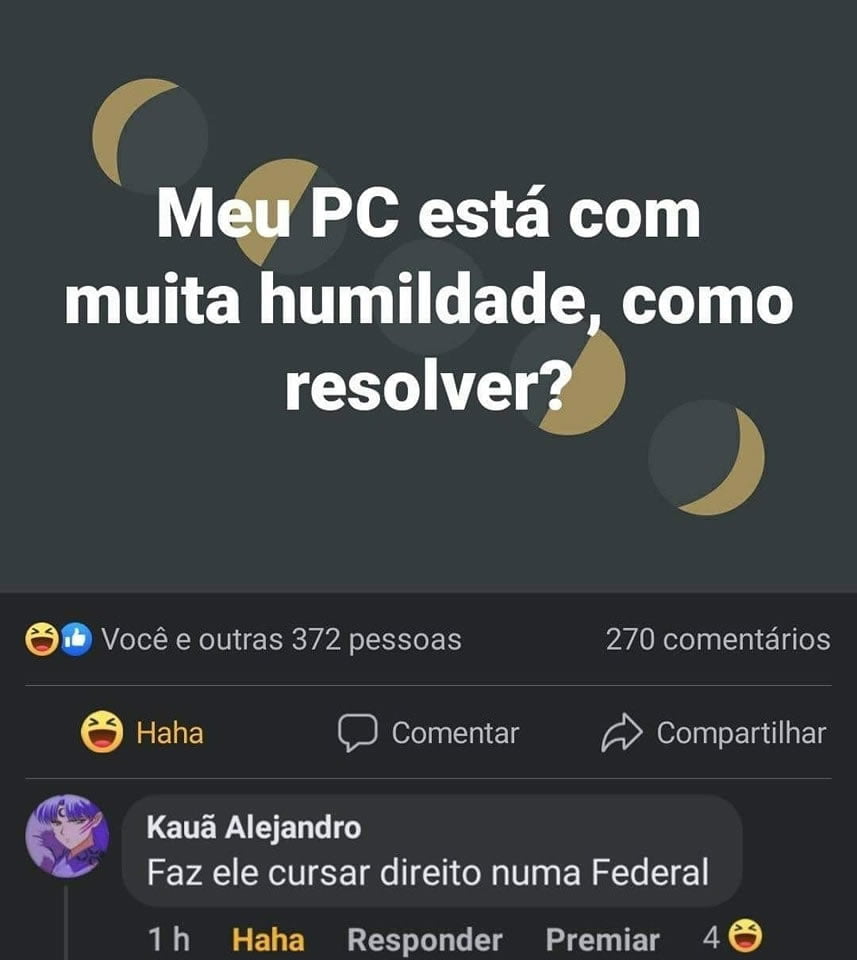The width and height of the screenshot is (857, 960).
Task: Open Kauã Alejandro's profile name
Action: point(253,827)
